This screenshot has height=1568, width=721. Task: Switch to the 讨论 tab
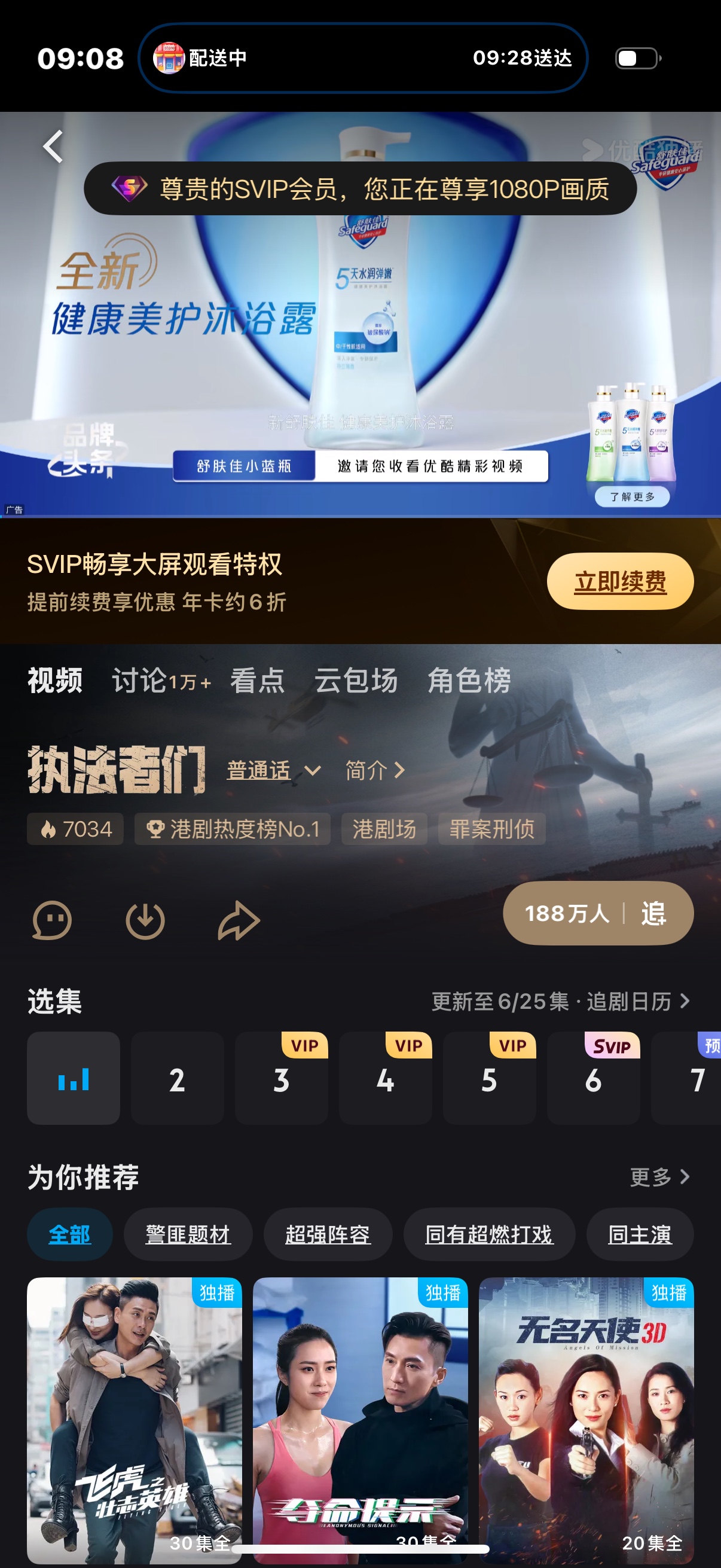161,680
